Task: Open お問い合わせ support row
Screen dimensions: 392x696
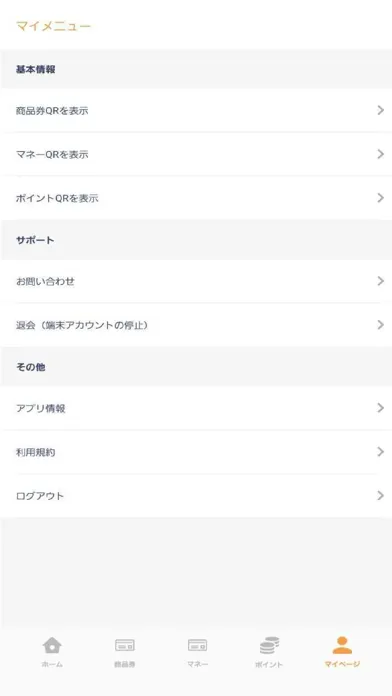Action: point(196,281)
